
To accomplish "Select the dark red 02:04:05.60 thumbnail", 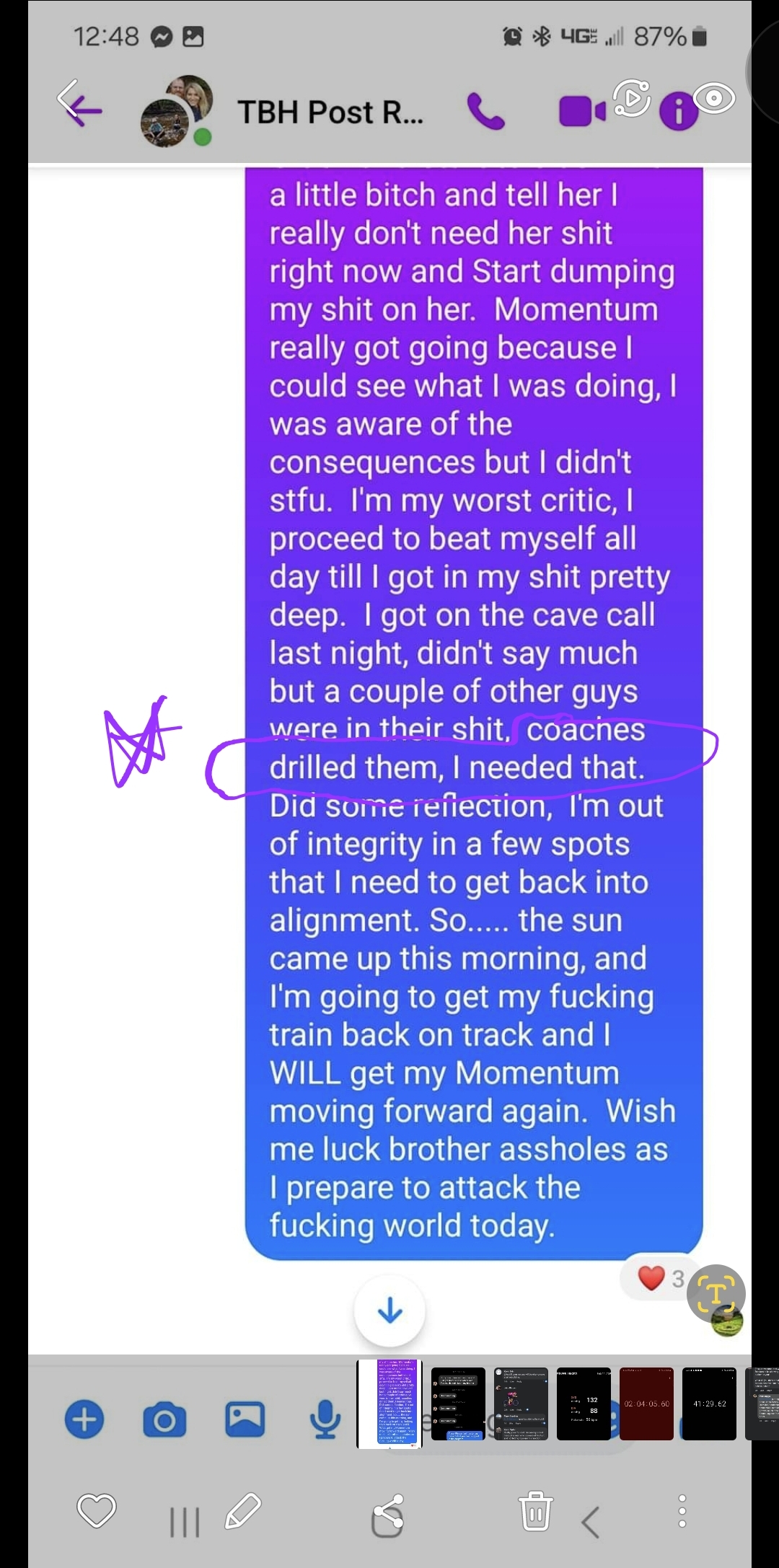I will pos(646,1404).
